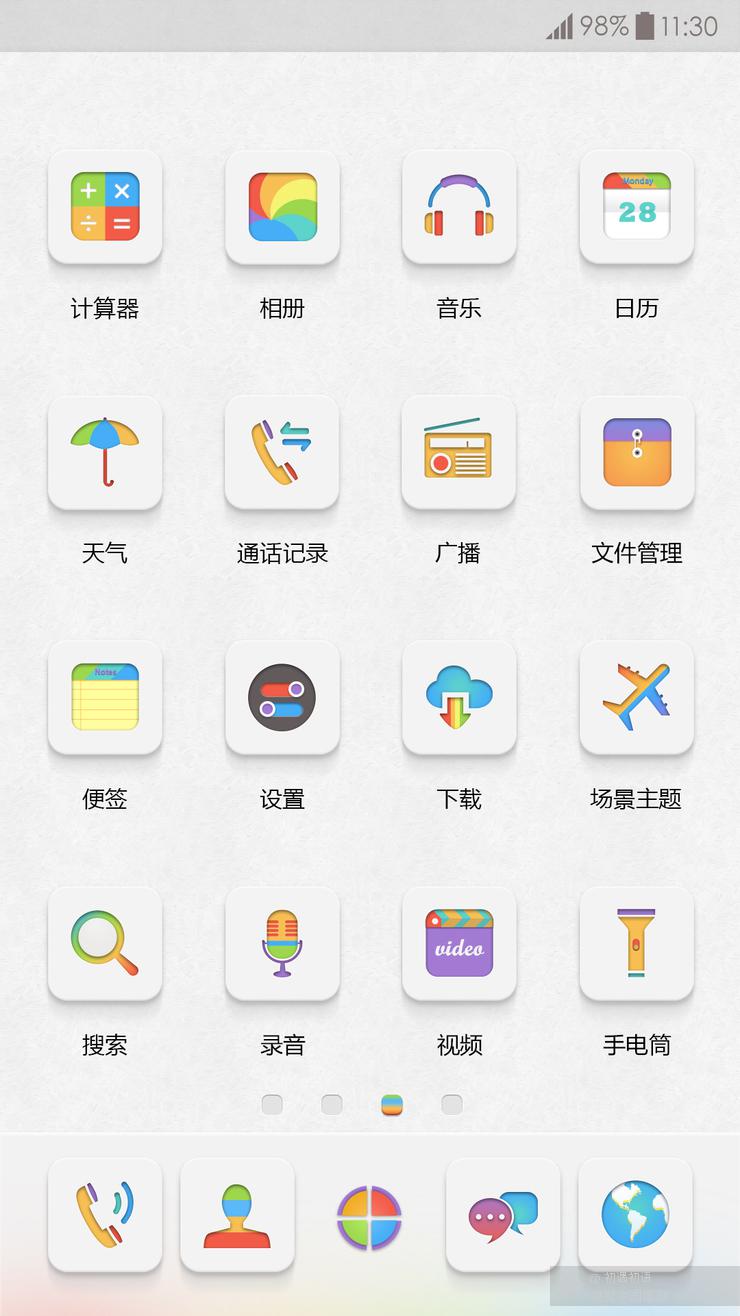Launch the globe browser in the dock
The width and height of the screenshot is (740, 1316).
(x=635, y=1215)
